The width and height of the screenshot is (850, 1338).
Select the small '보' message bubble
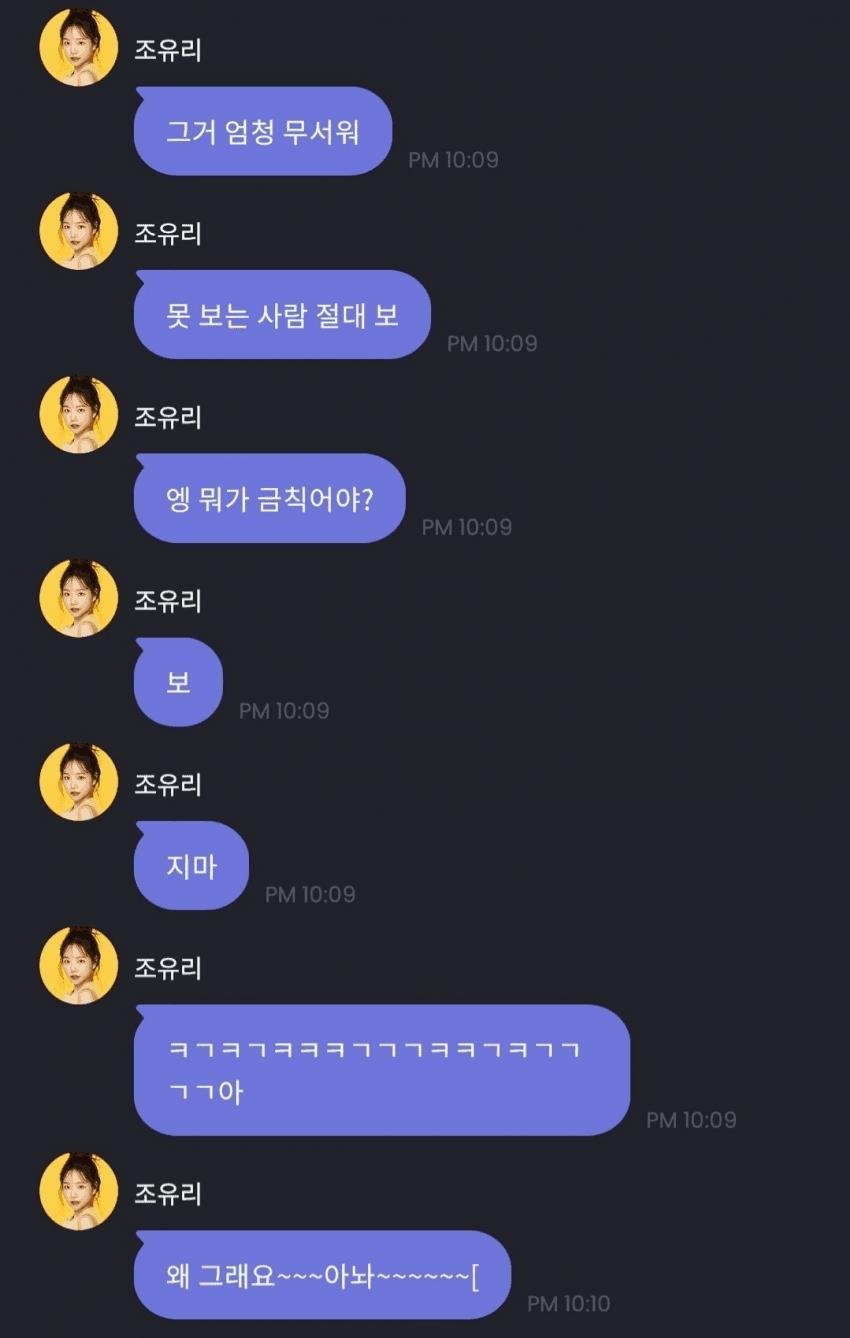point(178,682)
